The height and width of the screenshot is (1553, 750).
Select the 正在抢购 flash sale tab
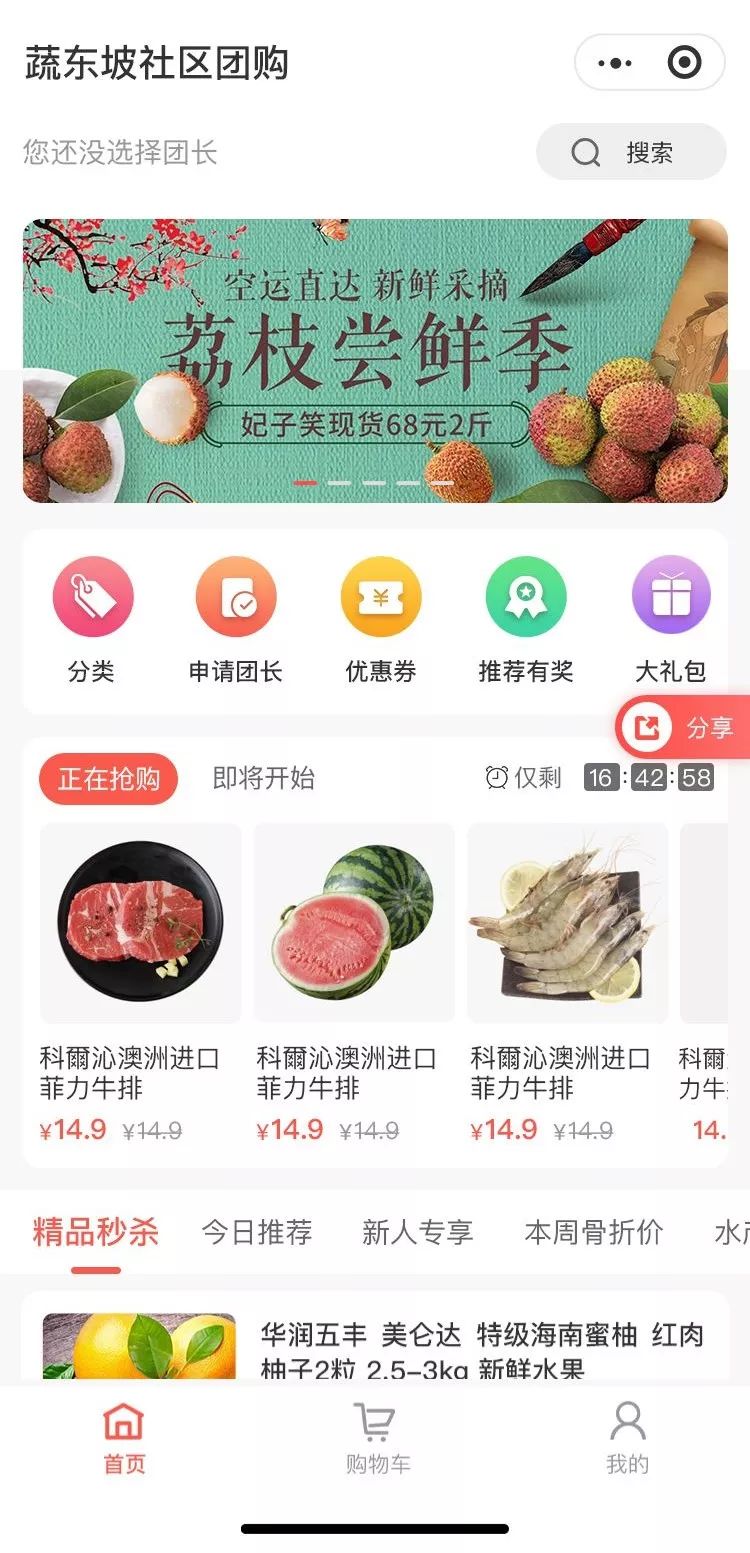[108, 779]
